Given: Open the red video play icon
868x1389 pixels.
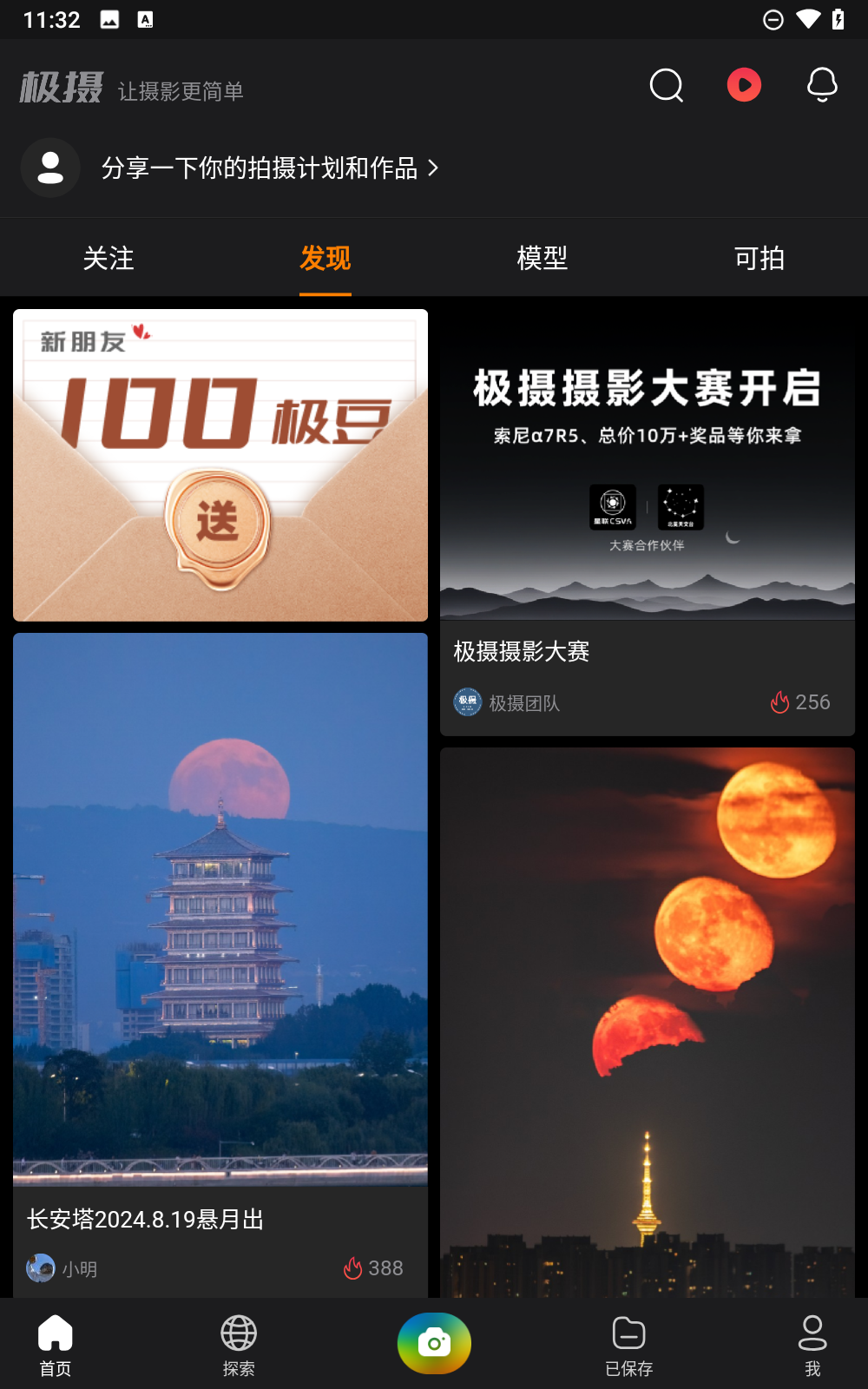Looking at the screenshot, I should (744, 85).
